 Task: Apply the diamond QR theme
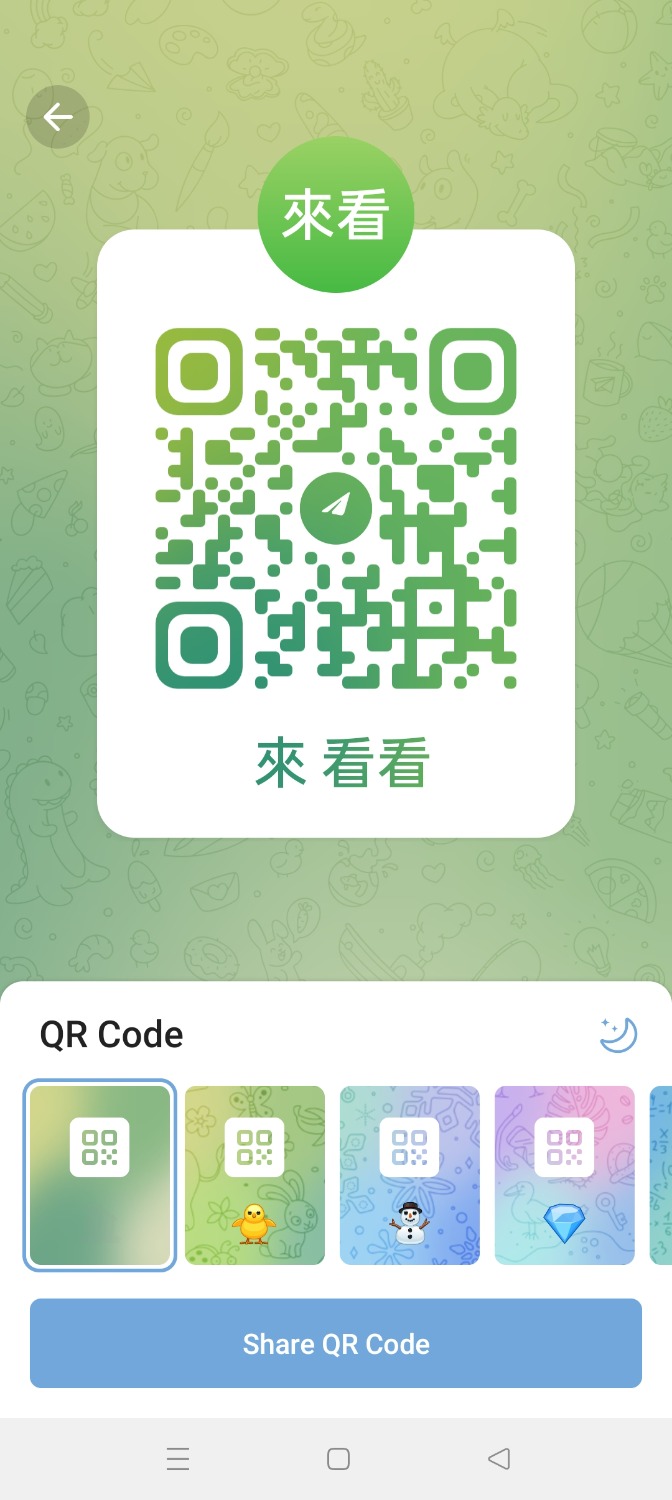pos(565,1175)
